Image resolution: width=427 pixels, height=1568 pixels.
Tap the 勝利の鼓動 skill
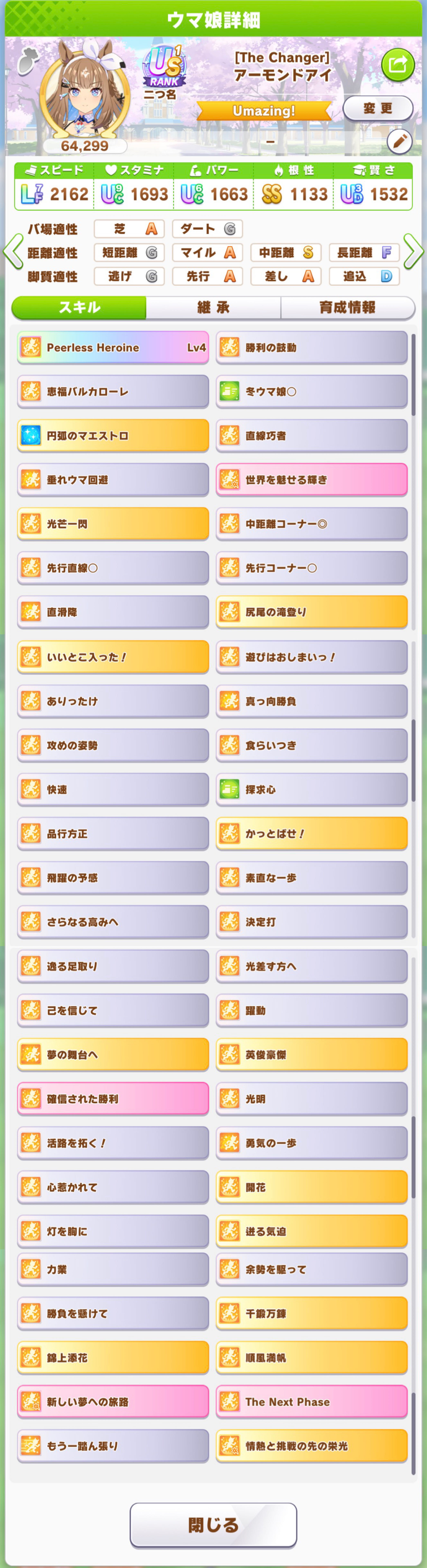(x=311, y=348)
